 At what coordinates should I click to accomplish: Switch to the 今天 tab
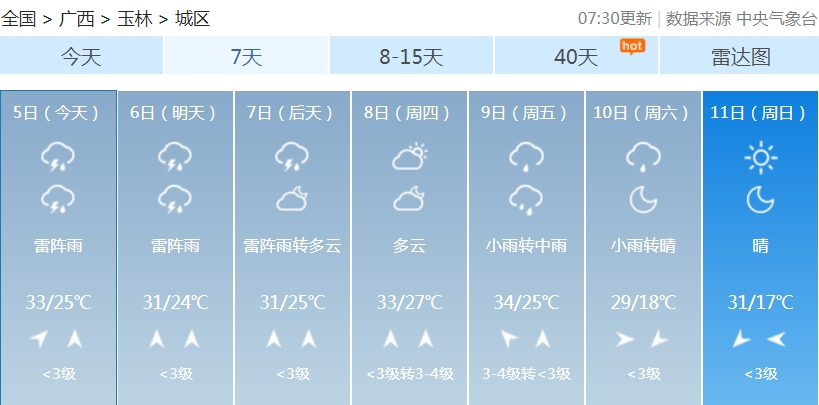click(x=81, y=57)
